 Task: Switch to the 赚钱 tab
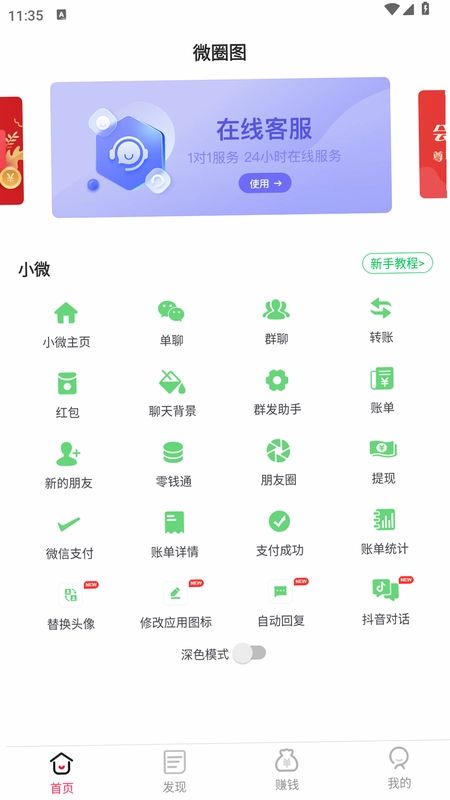[287, 769]
